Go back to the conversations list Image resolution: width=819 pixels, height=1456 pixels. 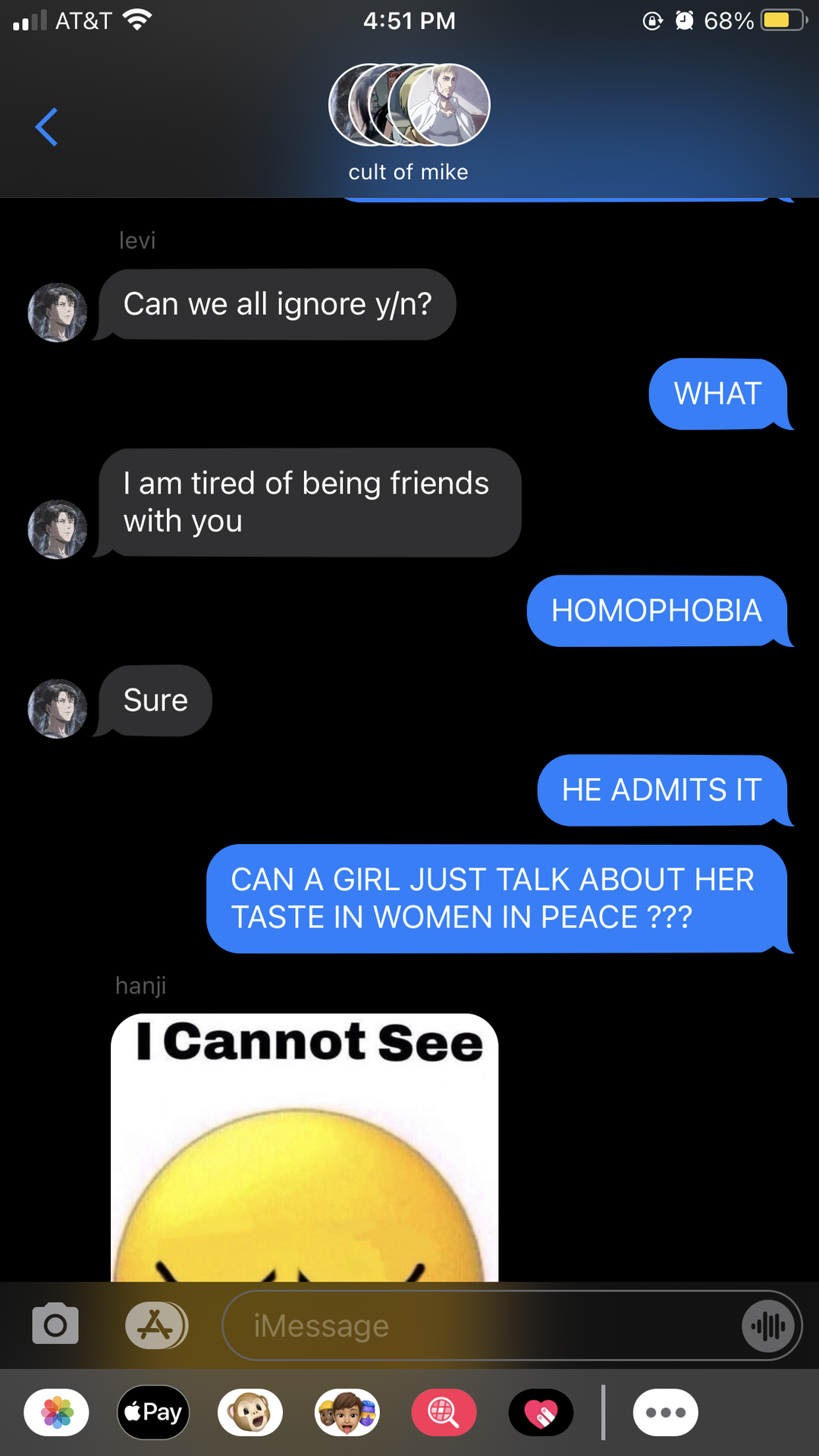click(x=47, y=127)
